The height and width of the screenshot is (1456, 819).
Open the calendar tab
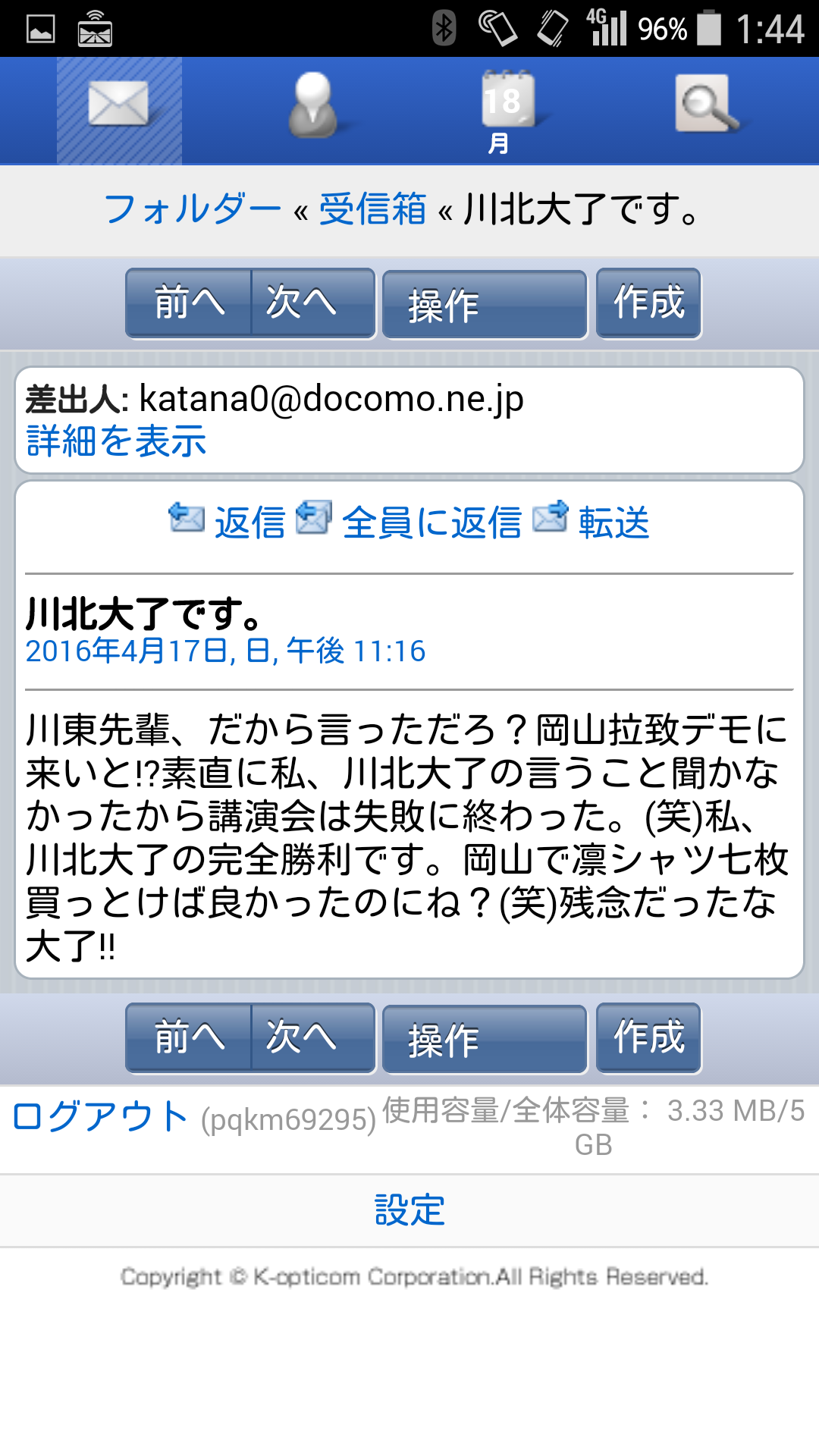pos(507,111)
